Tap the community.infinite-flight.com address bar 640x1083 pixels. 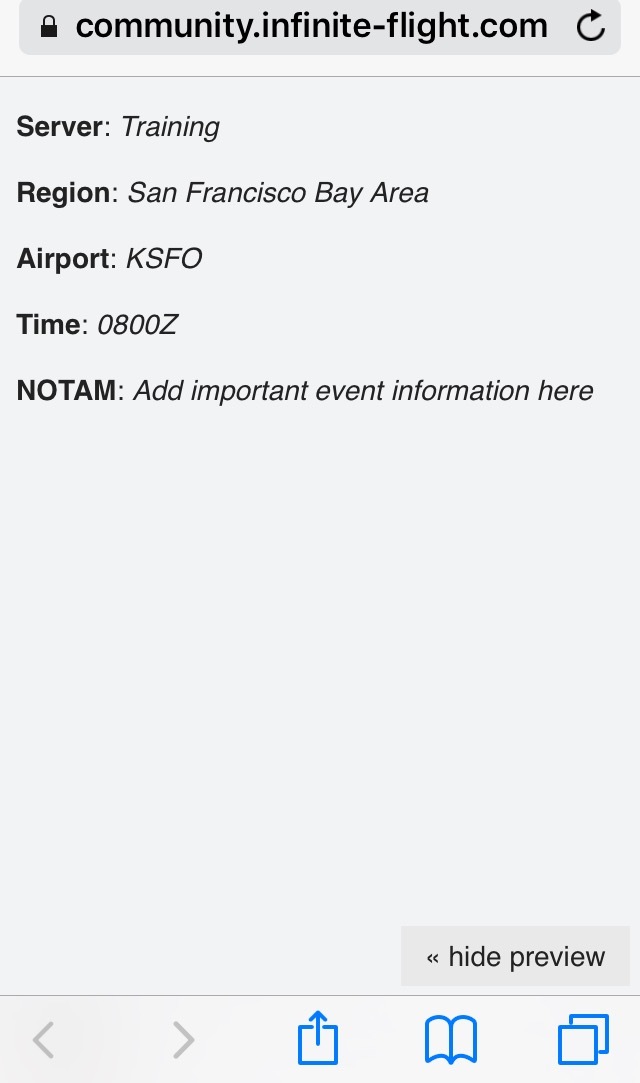(x=310, y=27)
